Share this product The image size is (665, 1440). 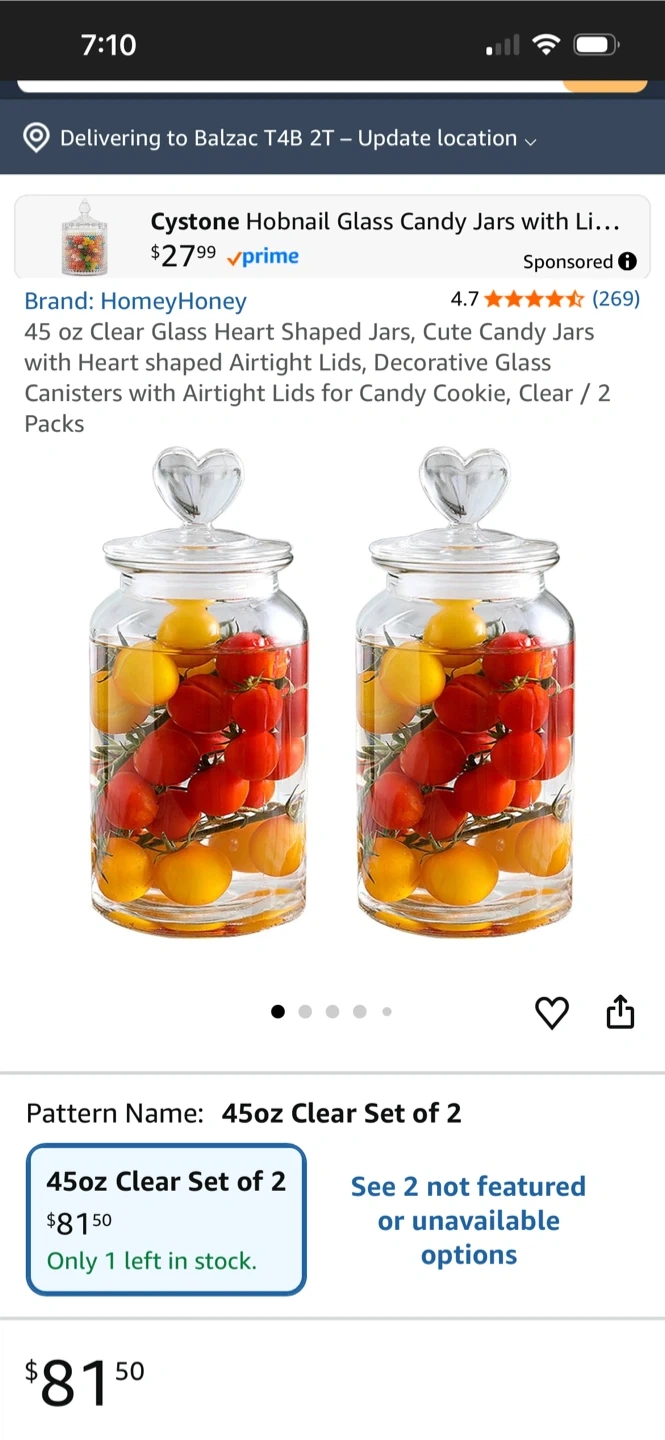click(620, 1012)
